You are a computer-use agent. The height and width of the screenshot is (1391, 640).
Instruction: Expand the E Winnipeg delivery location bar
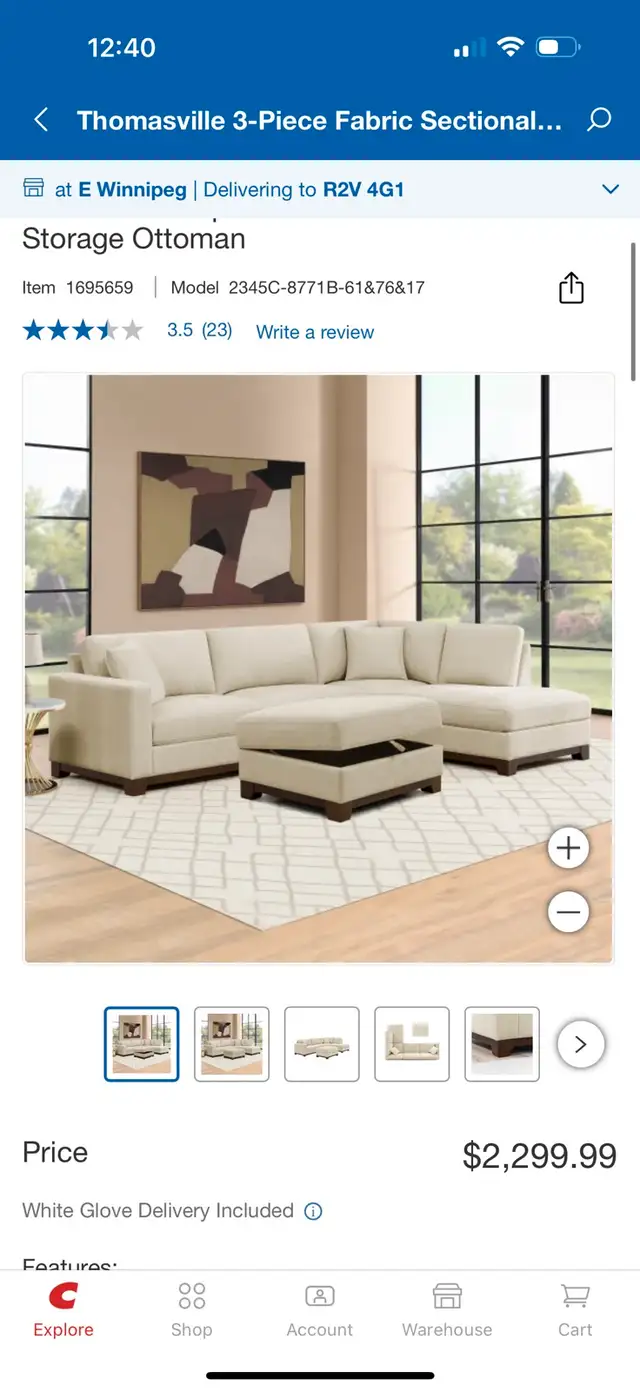click(320, 189)
